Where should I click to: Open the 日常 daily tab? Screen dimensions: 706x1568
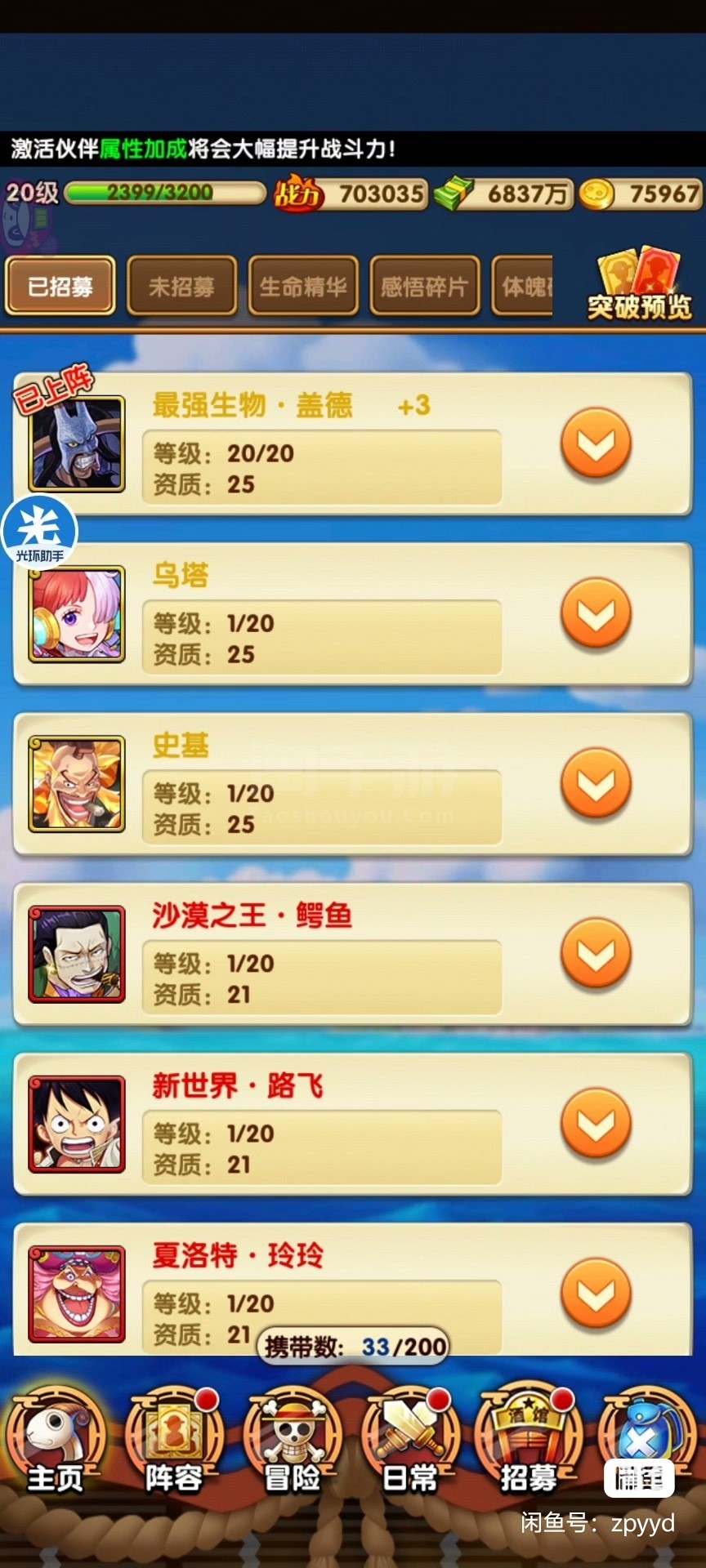click(410, 1445)
